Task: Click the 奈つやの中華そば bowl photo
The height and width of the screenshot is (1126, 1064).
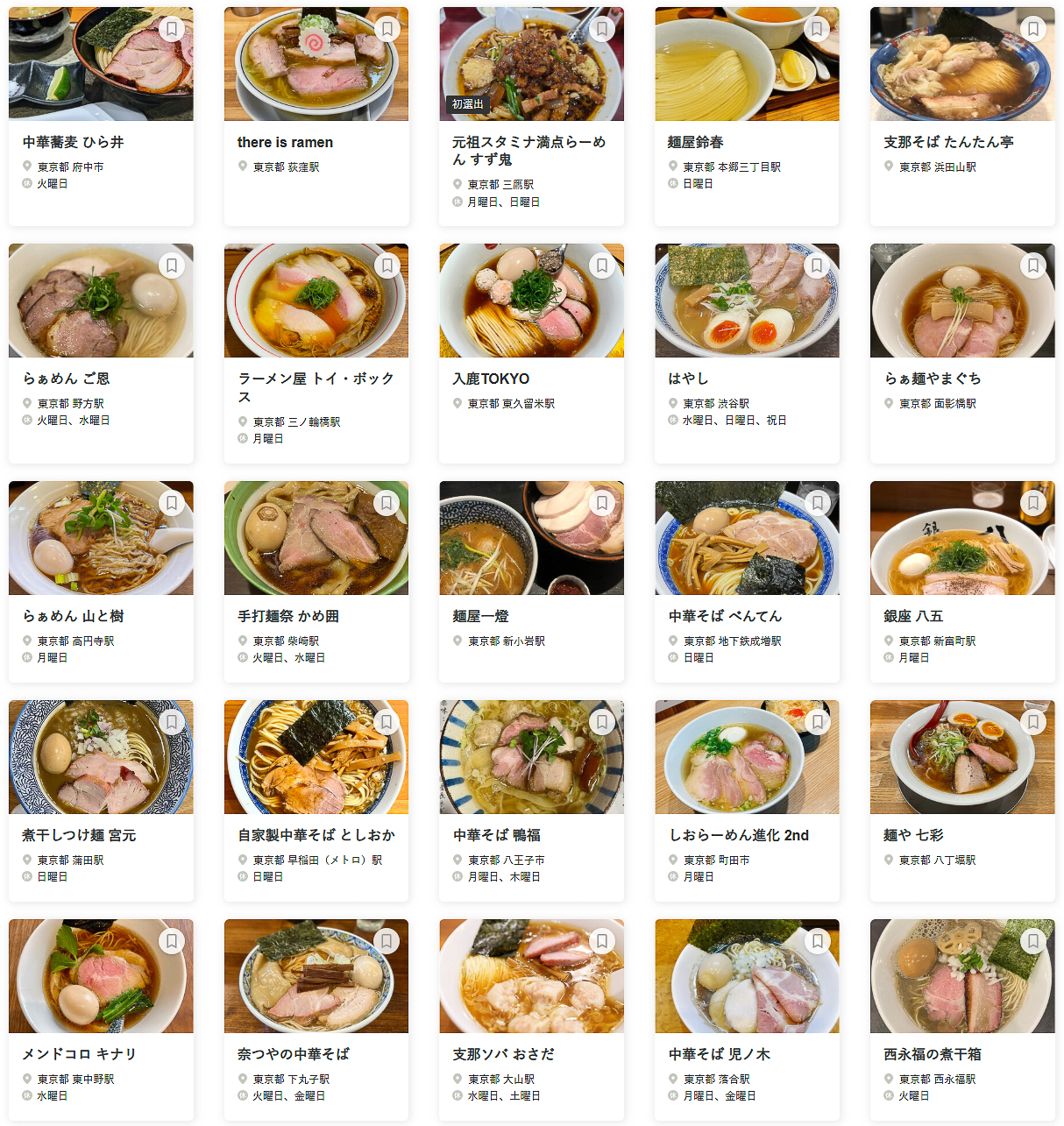Action: [316, 976]
